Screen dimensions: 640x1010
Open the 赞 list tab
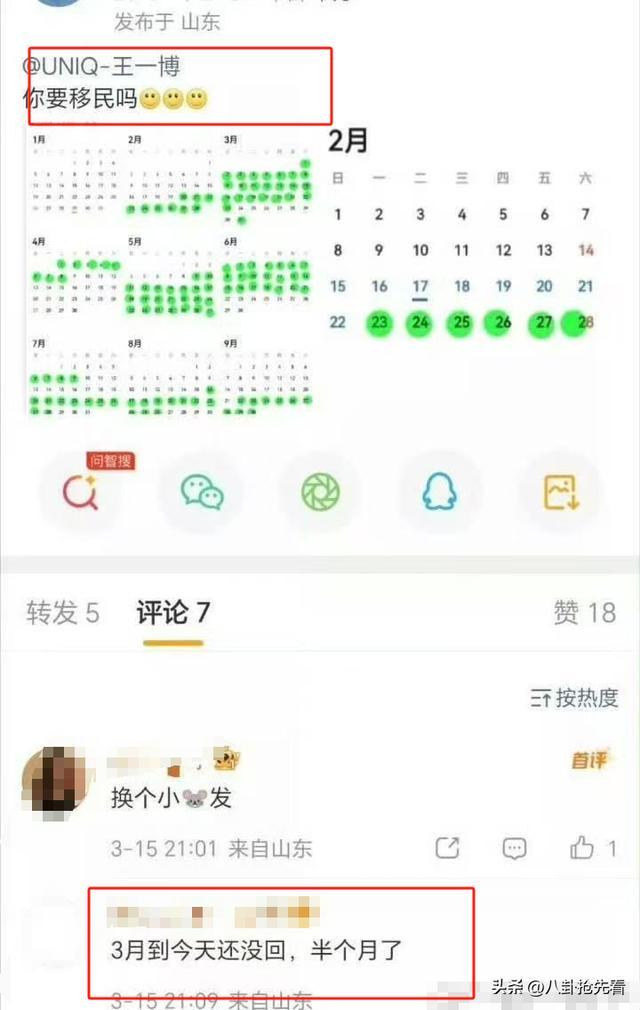click(x=585, y=612)
